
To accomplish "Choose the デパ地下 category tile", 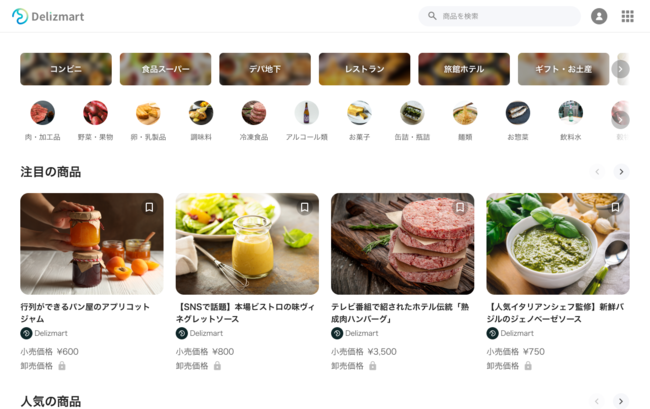I will (265, 69).
